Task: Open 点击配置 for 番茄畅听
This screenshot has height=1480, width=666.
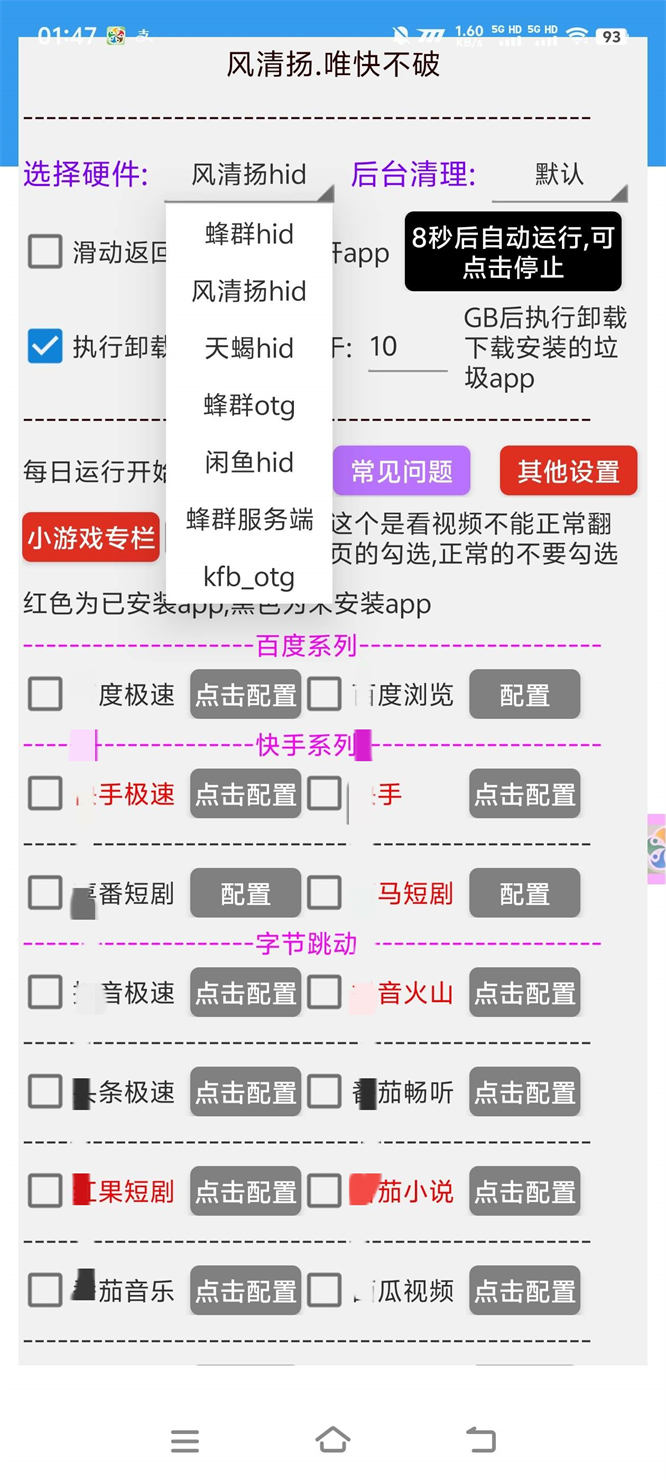Action: tap(524, 1093)
